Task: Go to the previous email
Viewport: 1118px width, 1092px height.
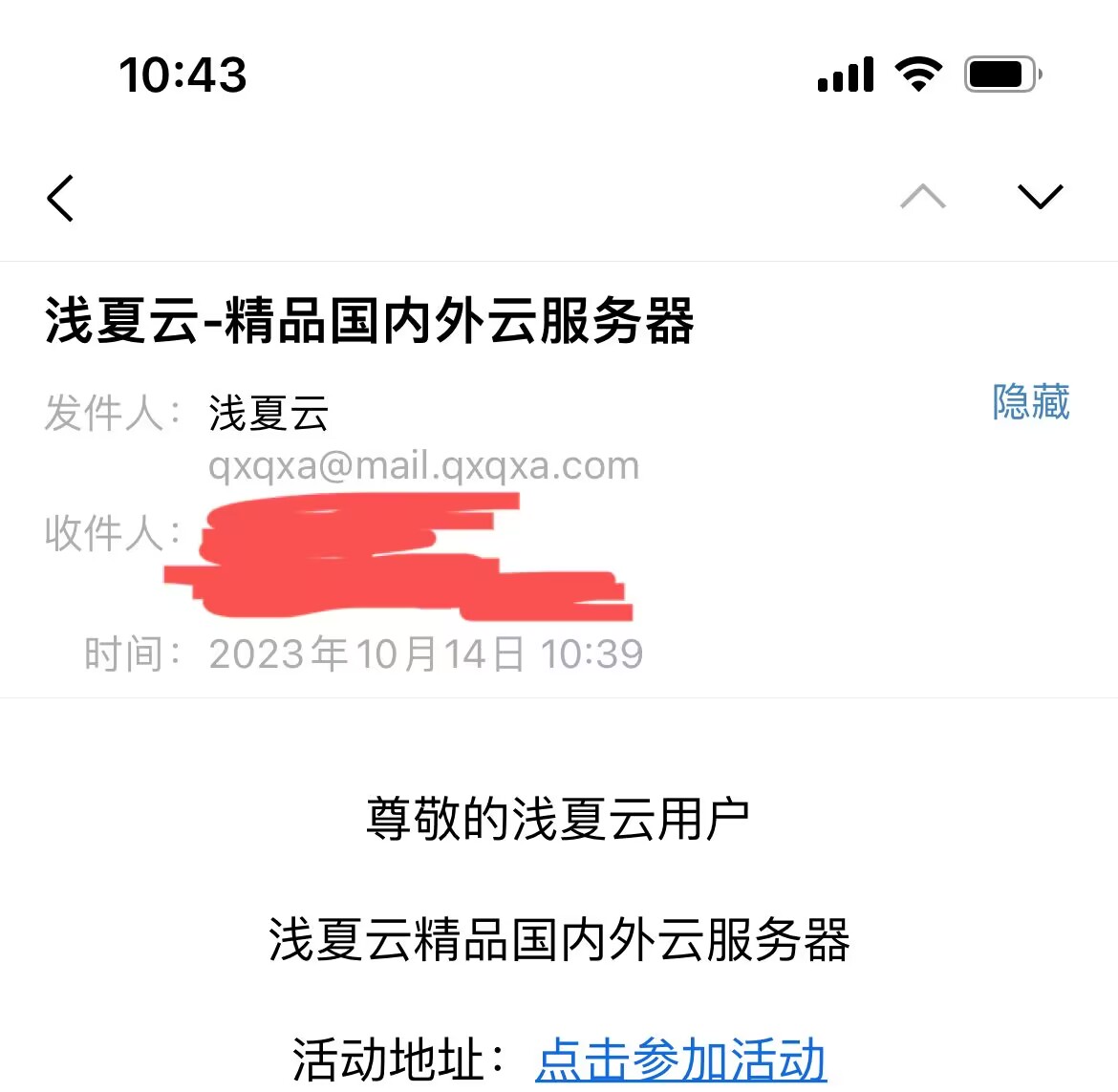Action: coord(923,196)
